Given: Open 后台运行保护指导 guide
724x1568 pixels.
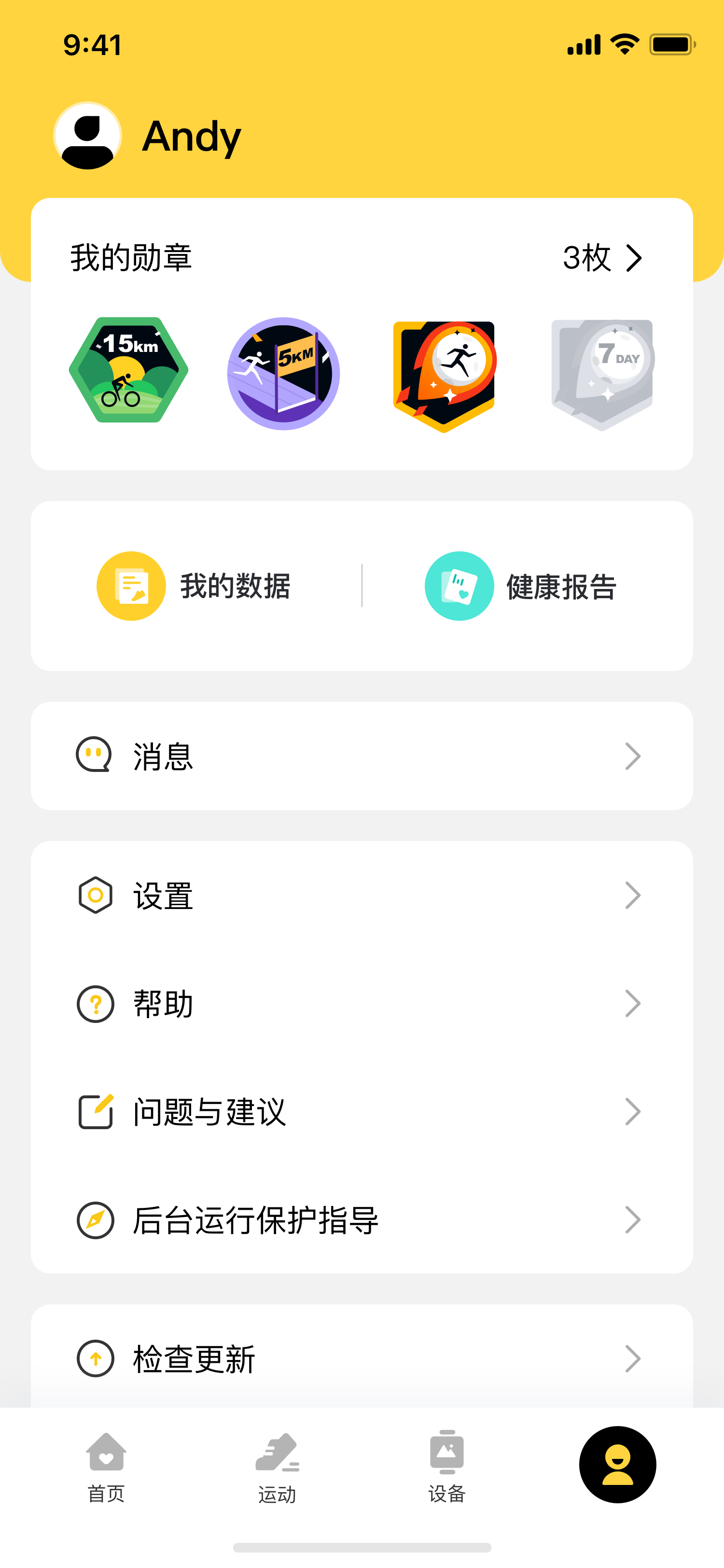Looking at the screenshot, I should pos(362,1220).
